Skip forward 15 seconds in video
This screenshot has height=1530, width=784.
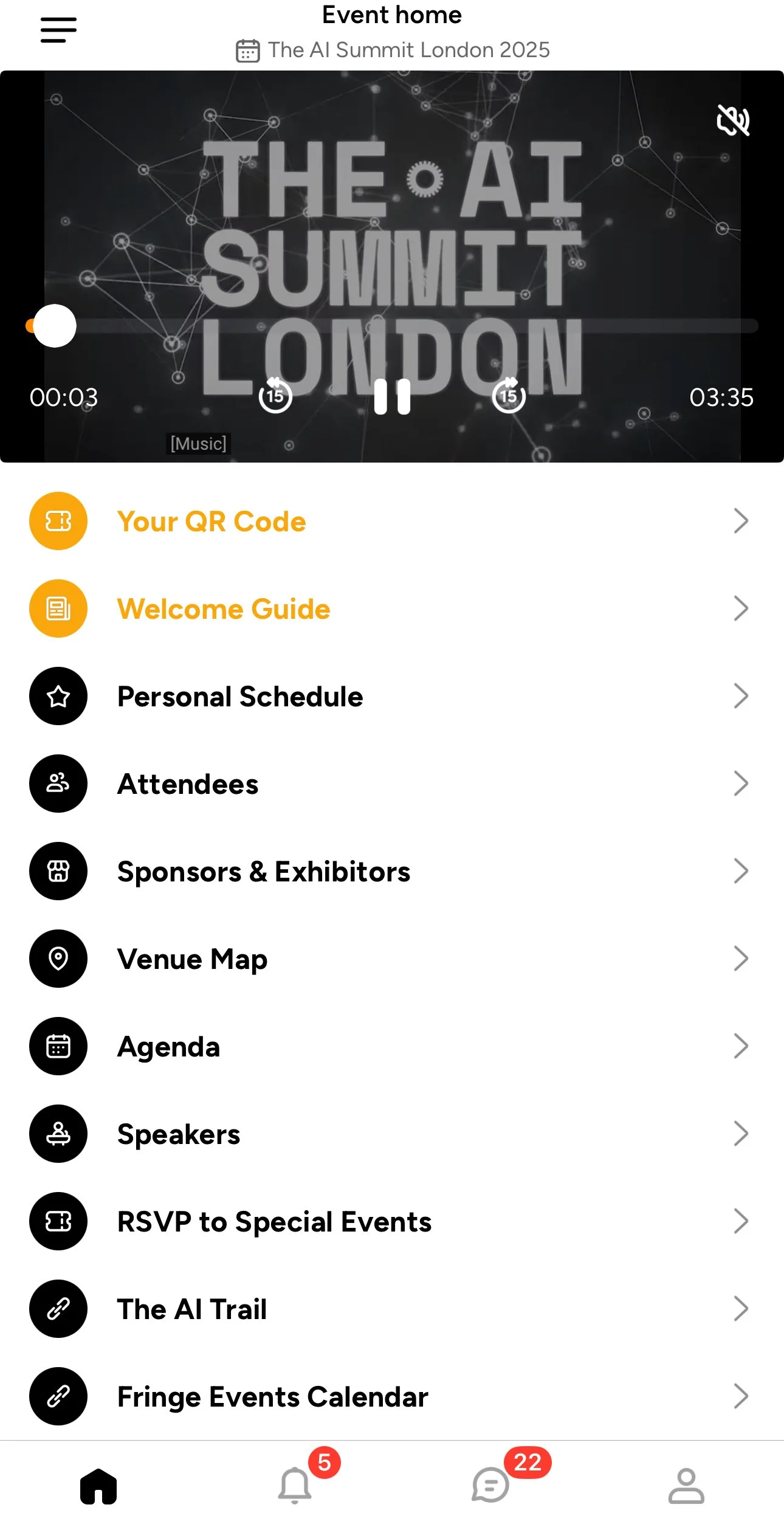click(x=509, y=396)
